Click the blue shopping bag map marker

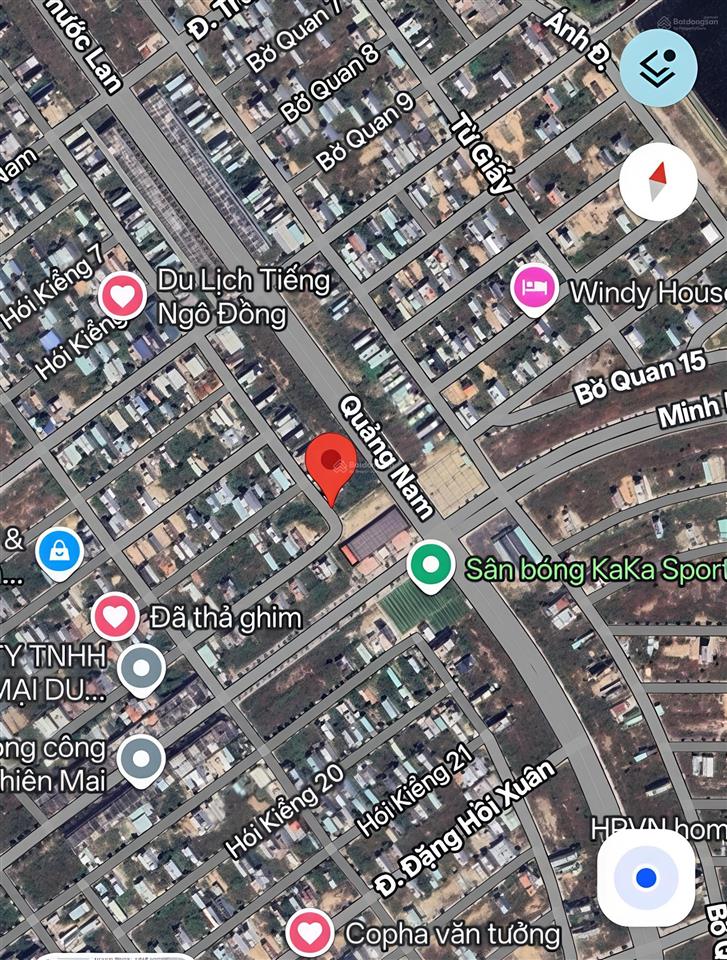pos(58,551)
